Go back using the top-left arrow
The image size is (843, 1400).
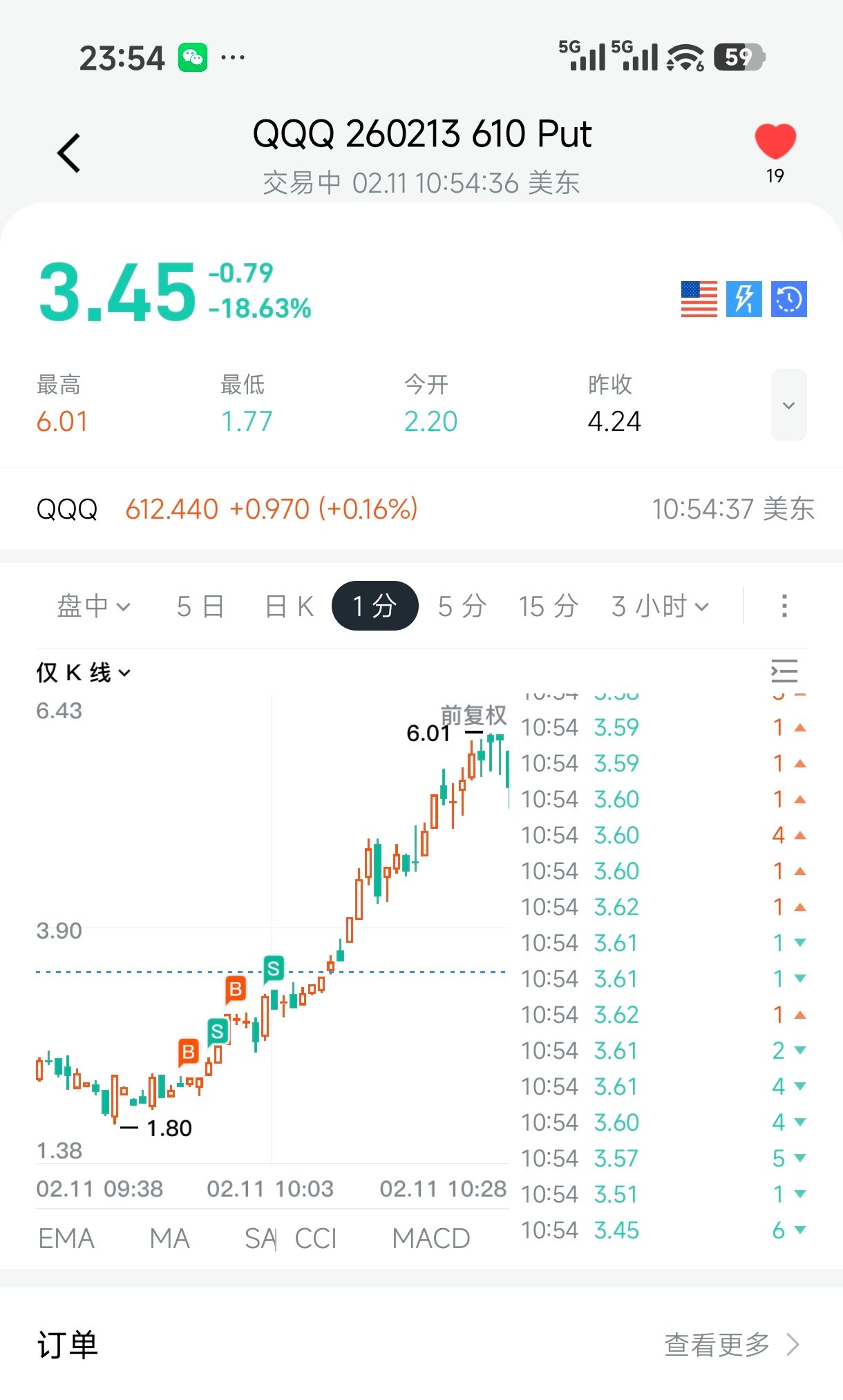[69, 153]
